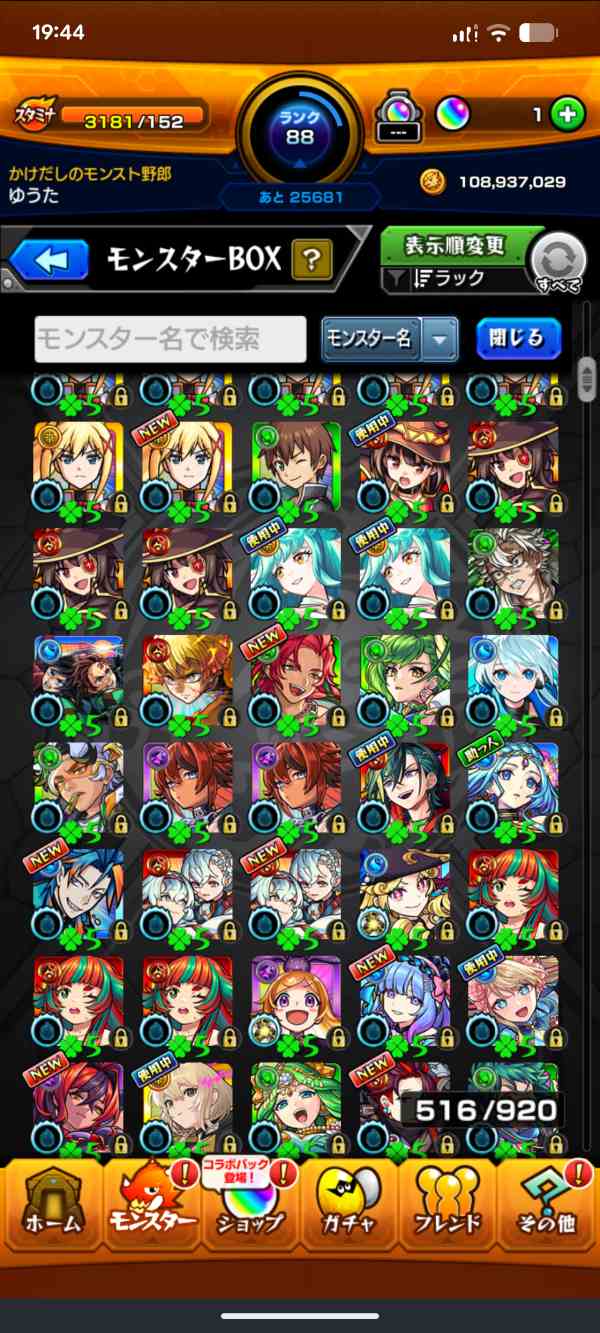This screenshot has height=1333, width=600.
Task: Focus the モンスター名で検索 search field
Action: click(x=170, y=339)
